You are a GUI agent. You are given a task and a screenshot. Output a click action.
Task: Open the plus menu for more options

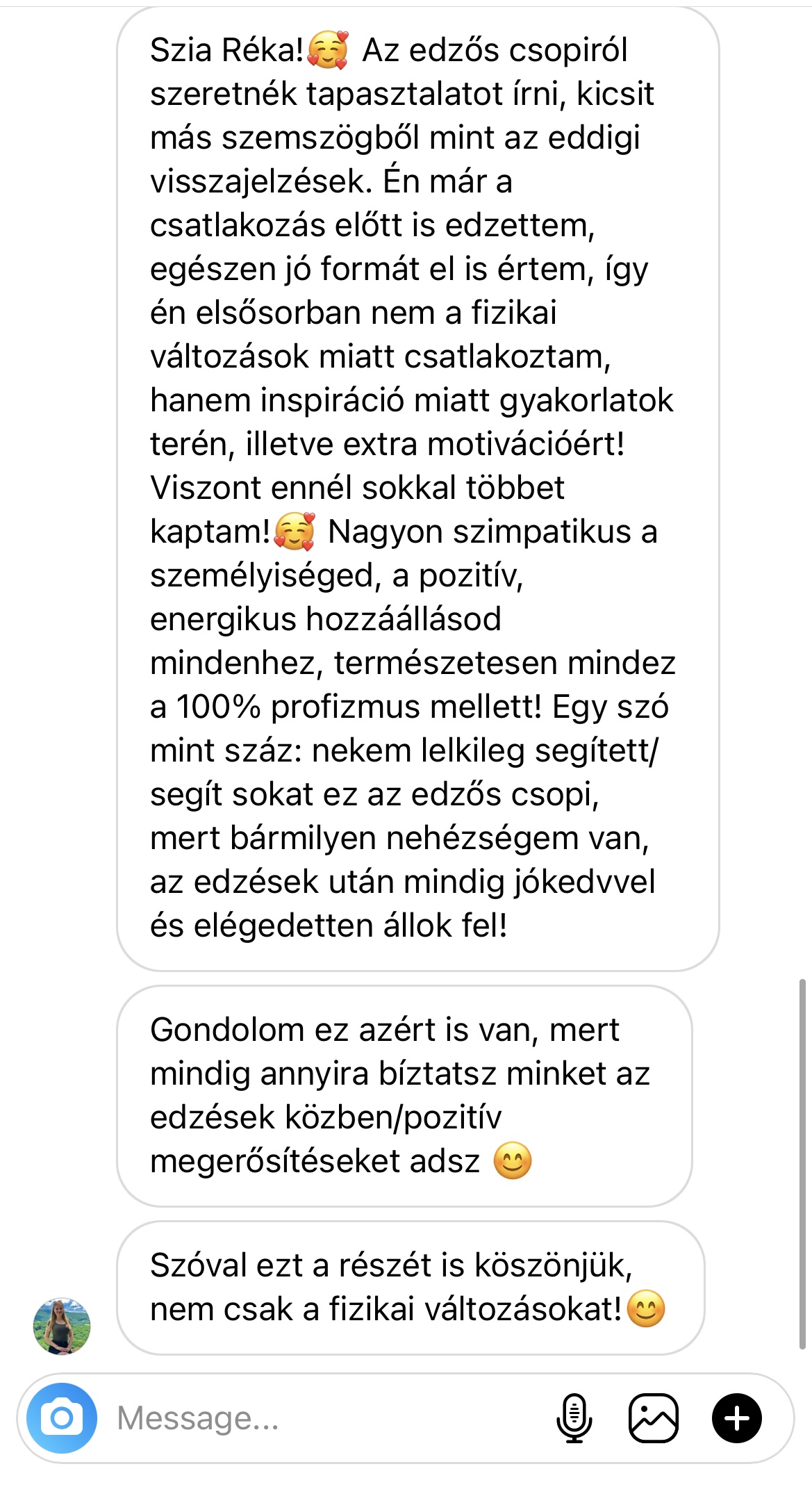[x=736, y=1418]
